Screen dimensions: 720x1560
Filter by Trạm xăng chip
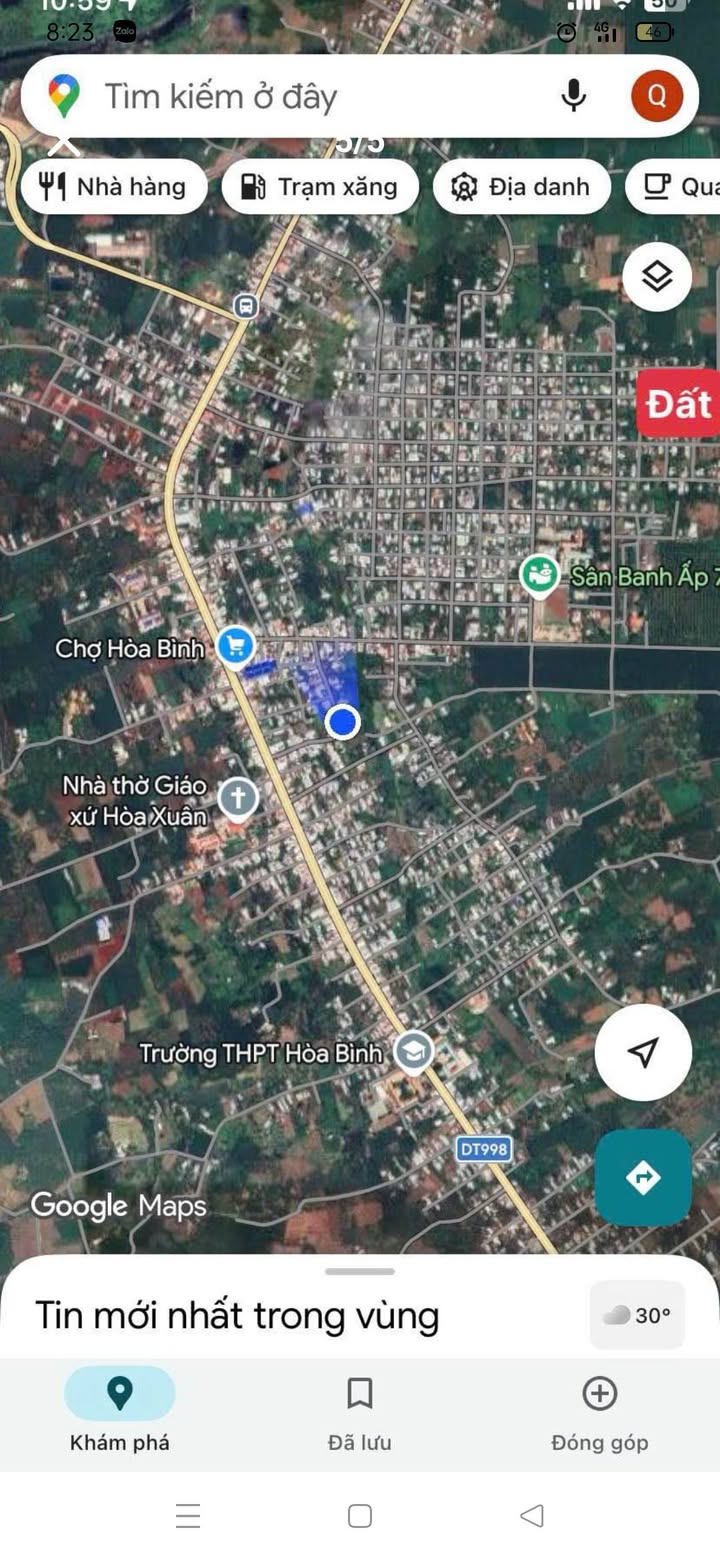pyautogui.click(x=320, y=187)
